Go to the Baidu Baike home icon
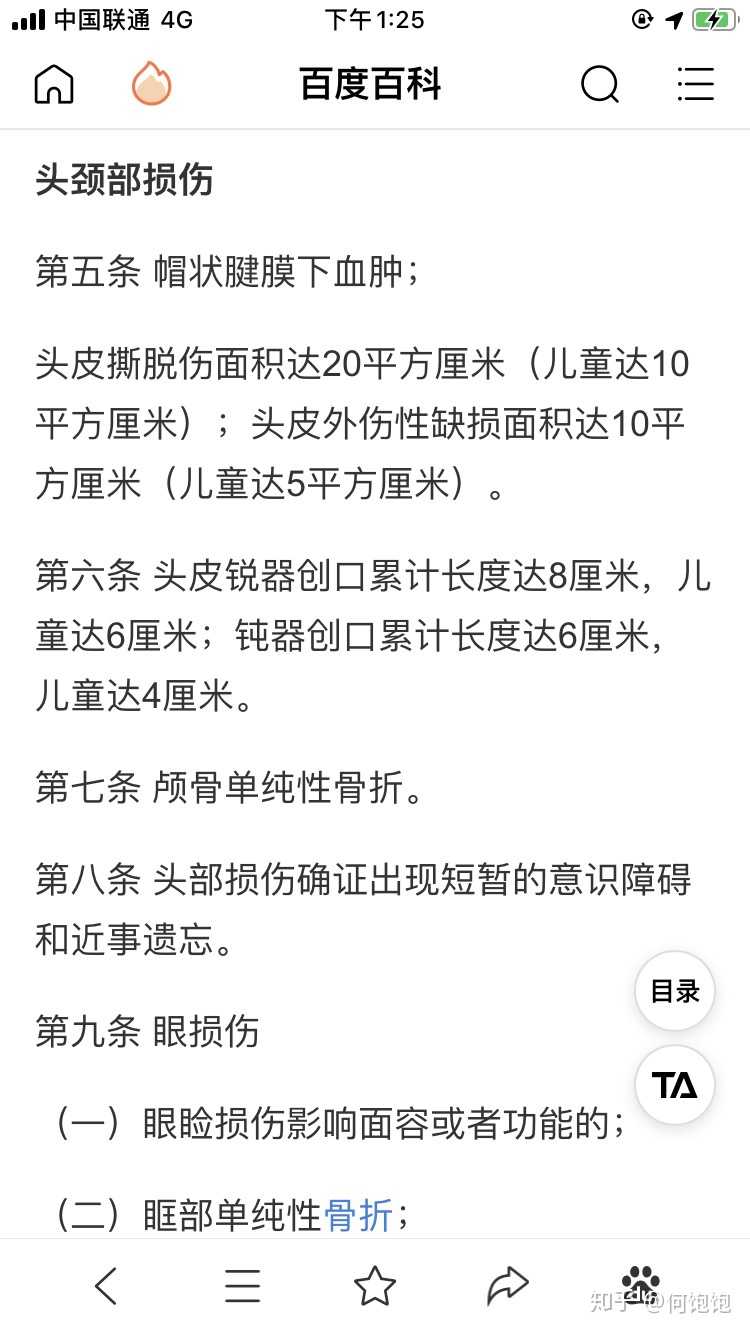The width and height of the screenshot is (750, 1334). point(54,84)
